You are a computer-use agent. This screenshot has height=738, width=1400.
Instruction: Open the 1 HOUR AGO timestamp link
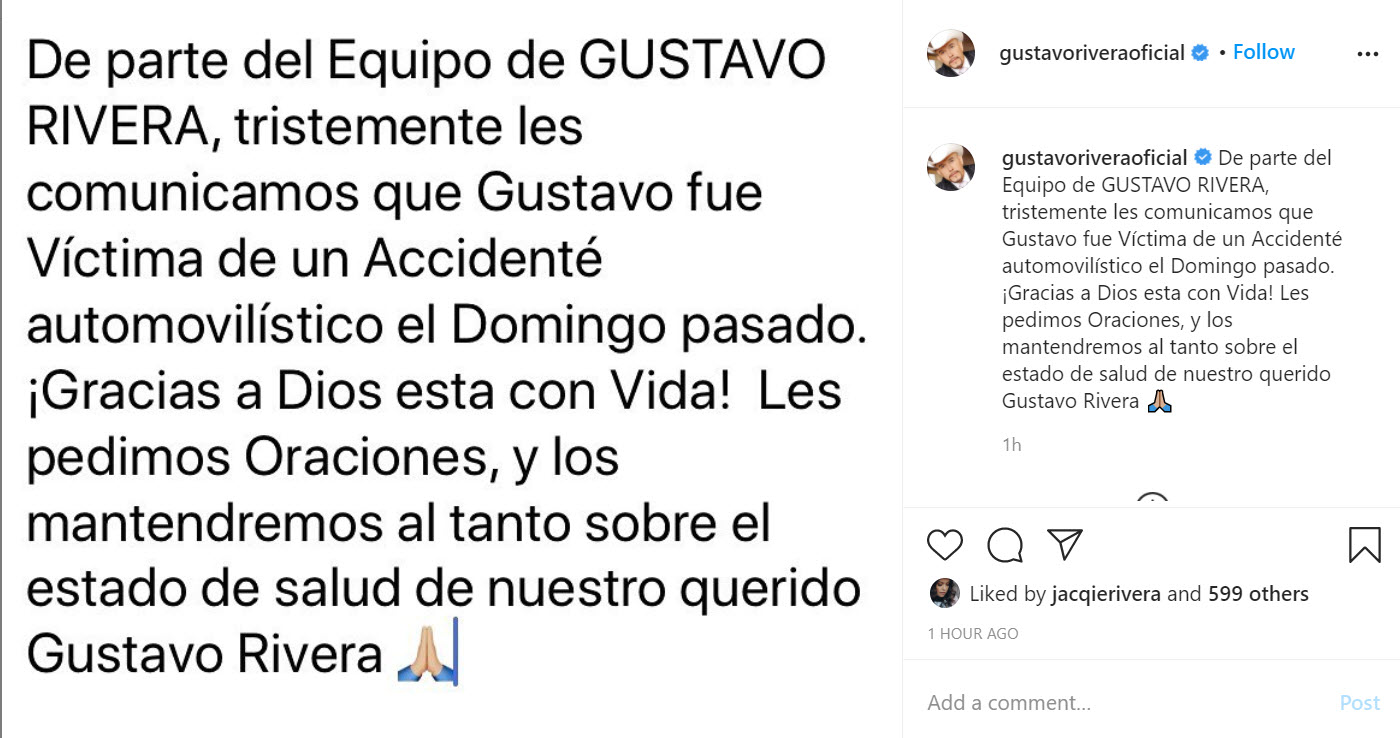point(973,634)
